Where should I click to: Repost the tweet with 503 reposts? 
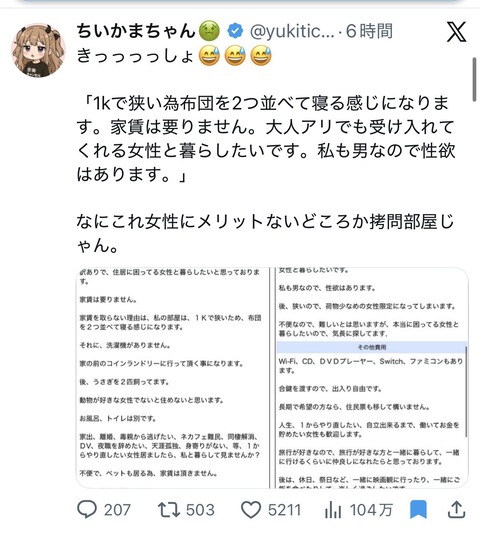(169, 510)
